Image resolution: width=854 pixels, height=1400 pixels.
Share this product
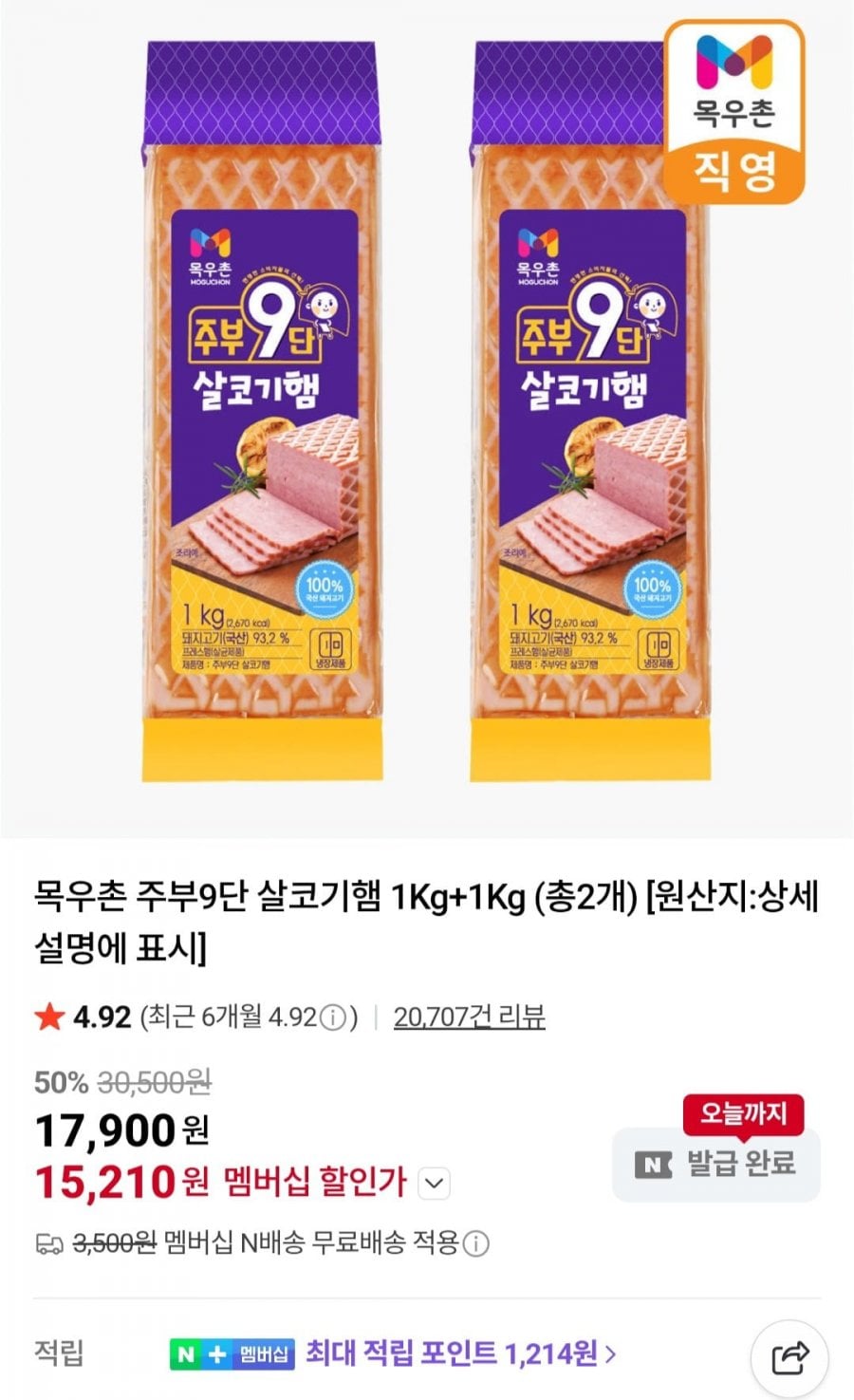(x=789, y=1358)
